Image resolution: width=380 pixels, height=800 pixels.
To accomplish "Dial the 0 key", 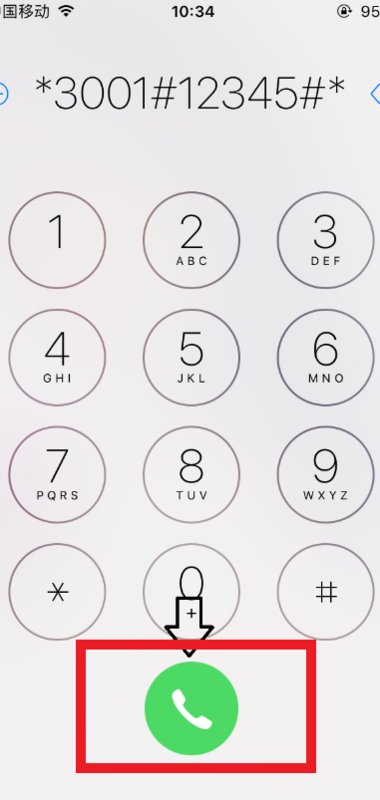I will [191, 592].
